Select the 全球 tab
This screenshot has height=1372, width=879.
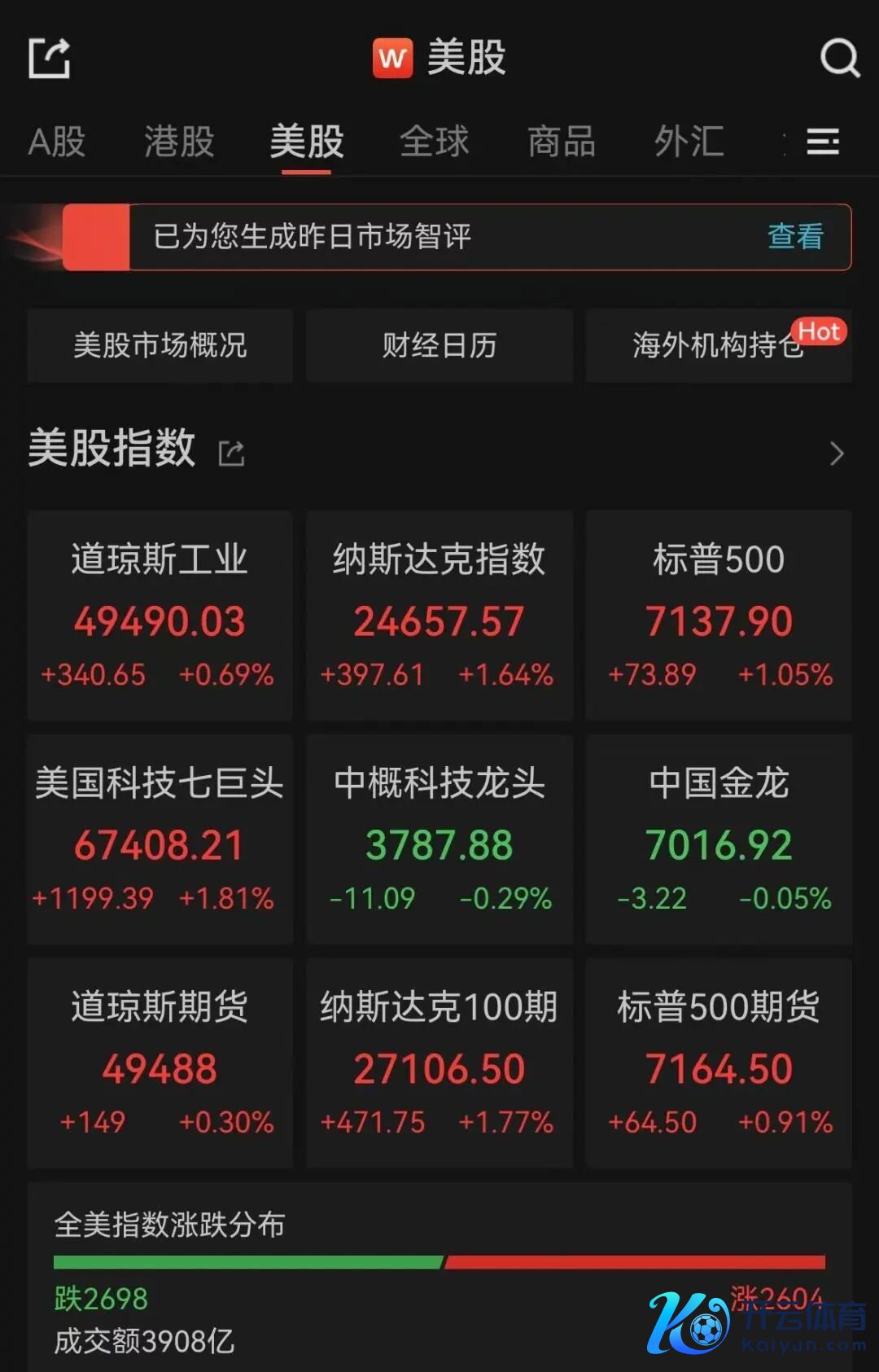[435, 142]
